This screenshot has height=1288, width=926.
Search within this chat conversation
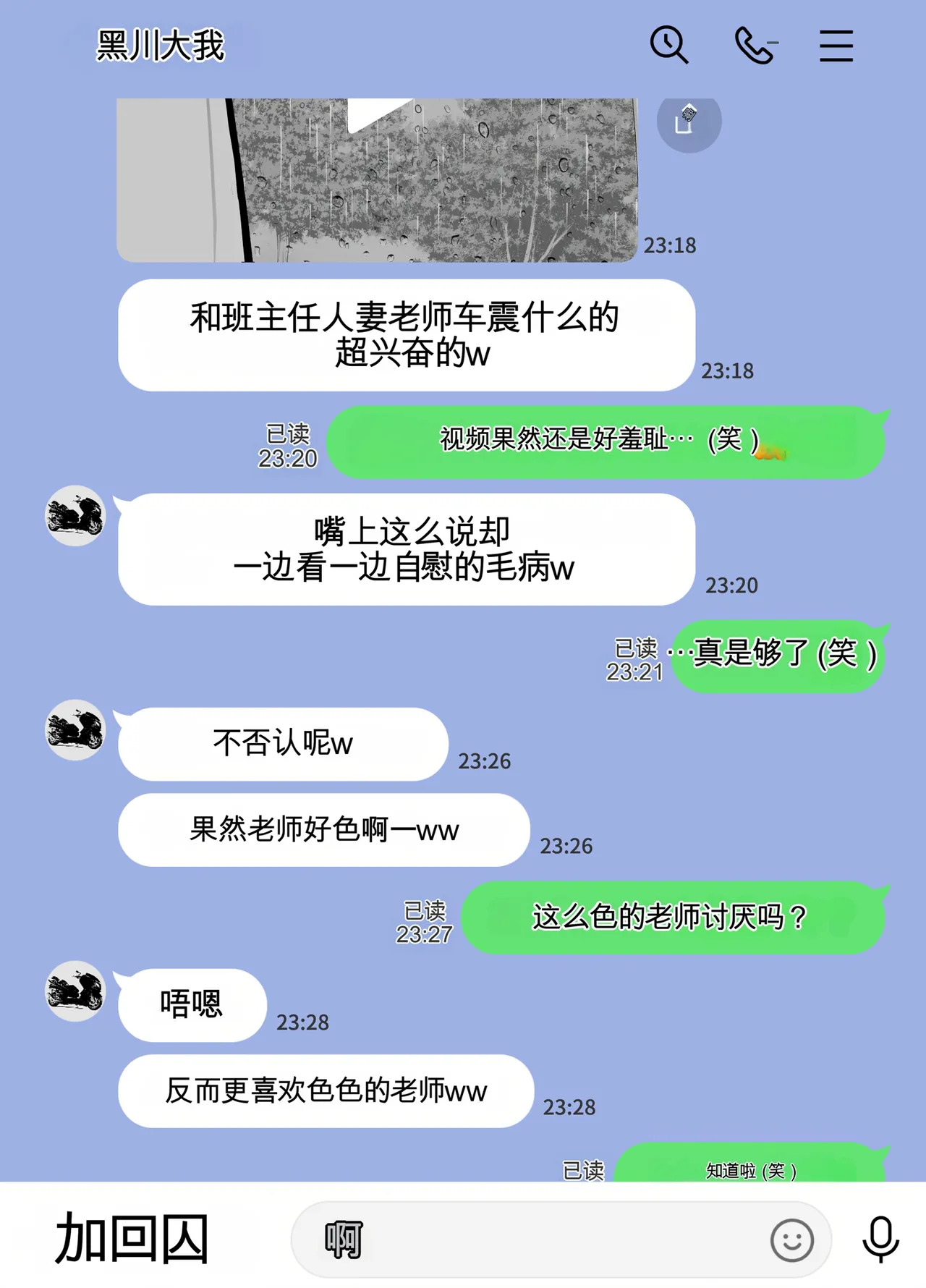tap(668, 46)
